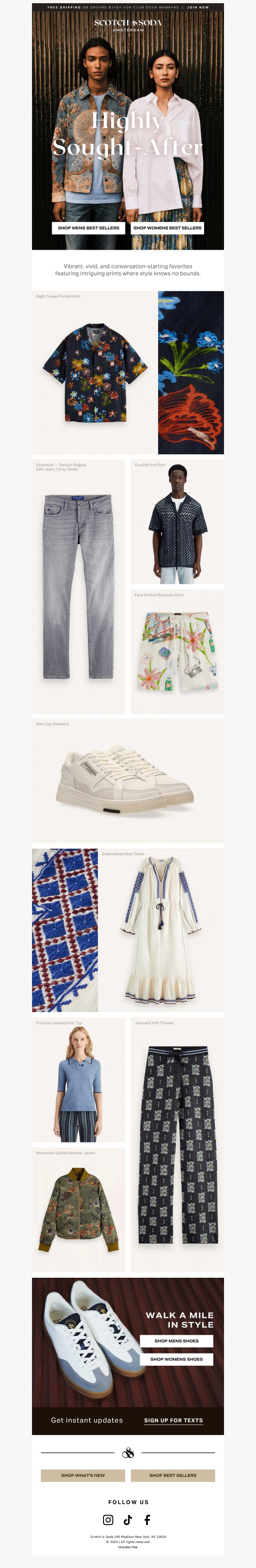This screenshot has width=256, height=1568.
Task: Open the Embroidered Maxi Dress tile
Action: pyautogui.click(x=161, y=930)
